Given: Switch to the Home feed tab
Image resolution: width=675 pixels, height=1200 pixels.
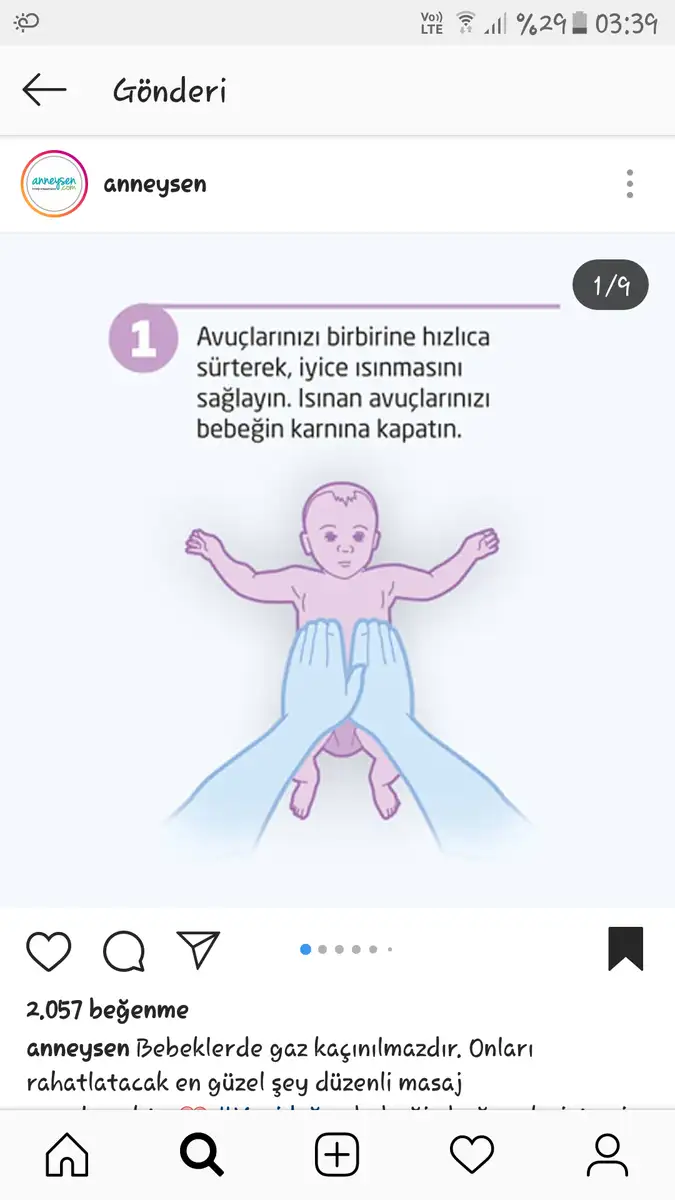Looking at the screenshot, I should (67, 1155).
